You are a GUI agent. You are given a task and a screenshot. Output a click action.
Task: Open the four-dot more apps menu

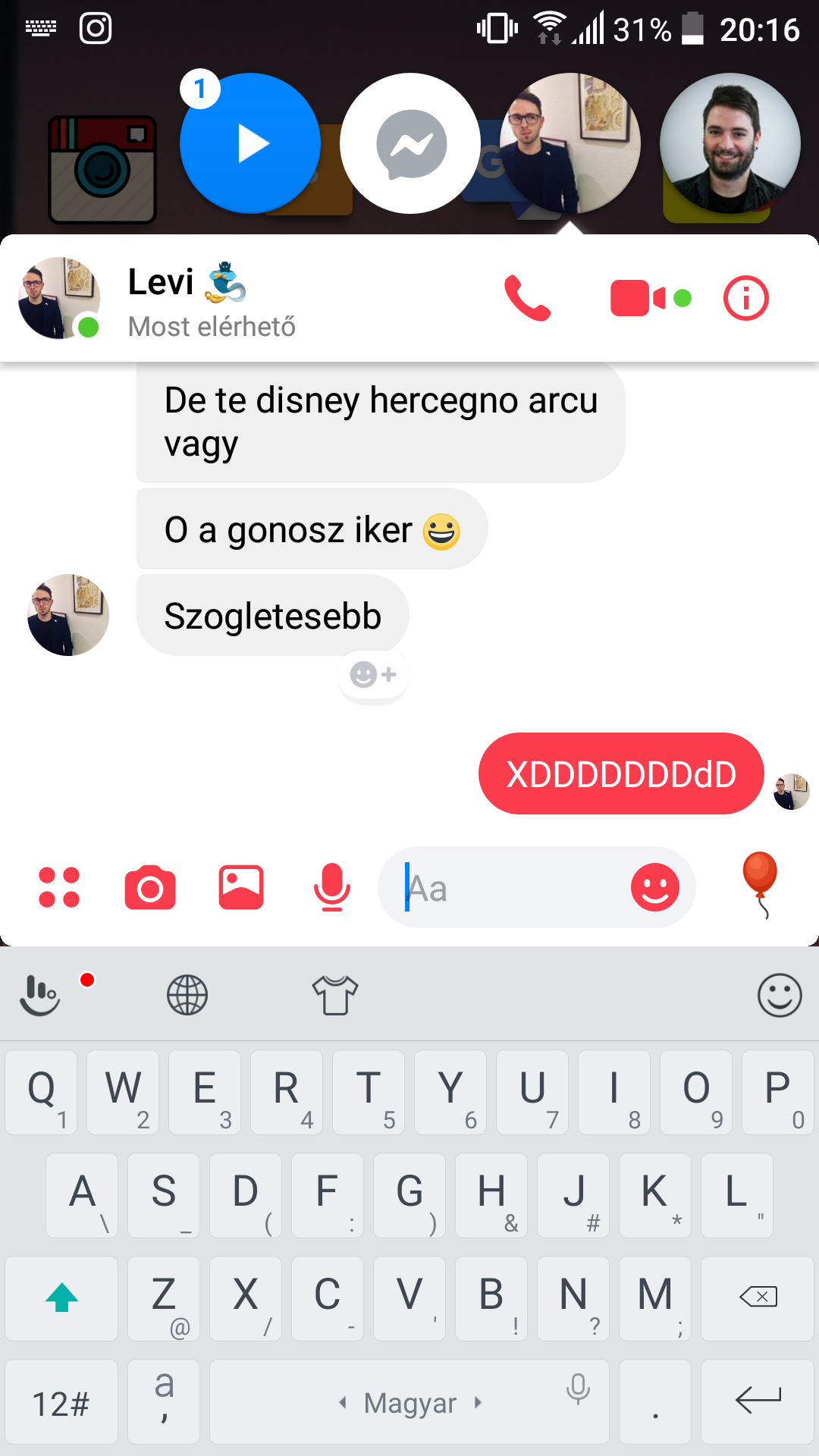tap(59, 887)
